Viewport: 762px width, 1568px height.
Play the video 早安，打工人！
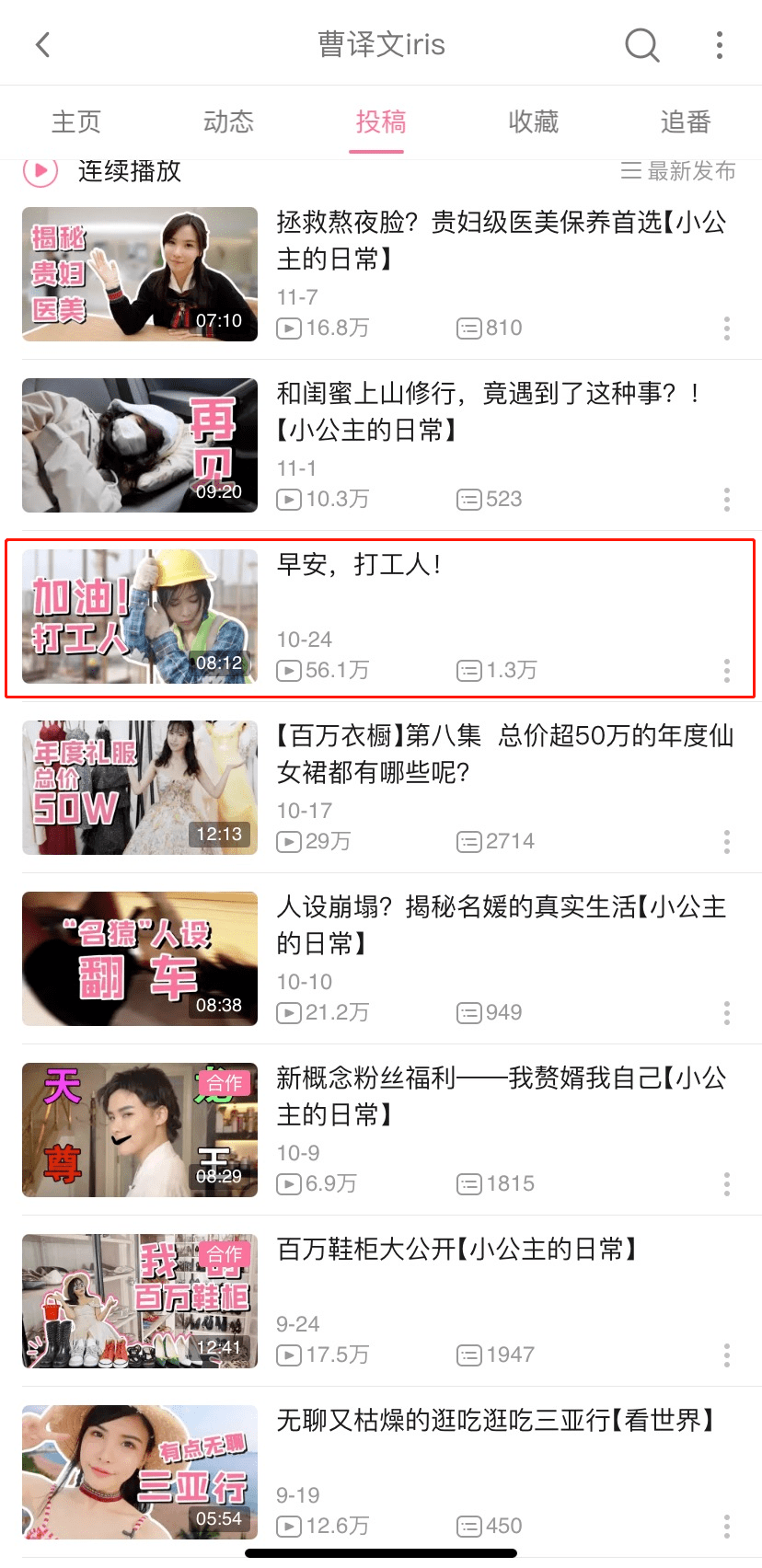point(381,617)
